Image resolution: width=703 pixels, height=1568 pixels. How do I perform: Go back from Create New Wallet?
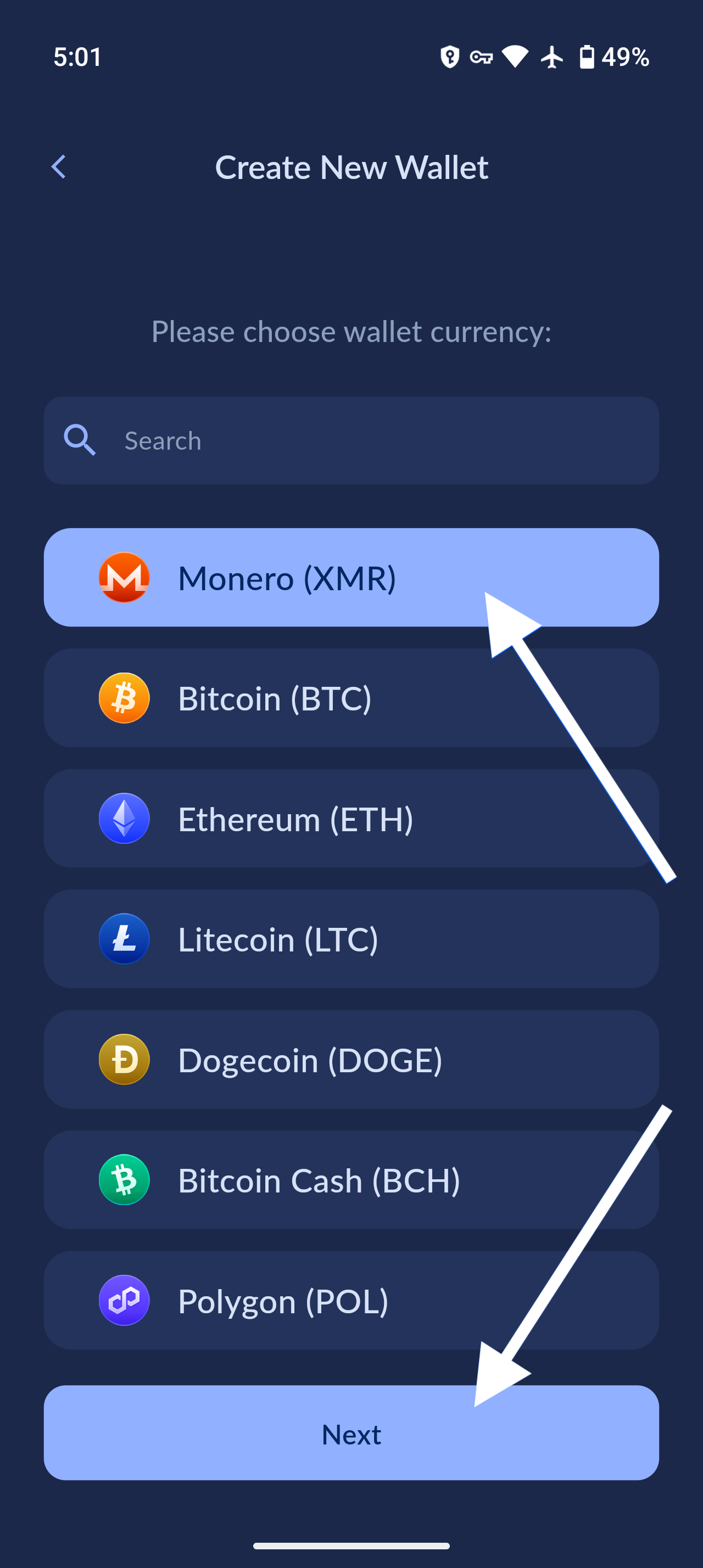tap(59, 167)
